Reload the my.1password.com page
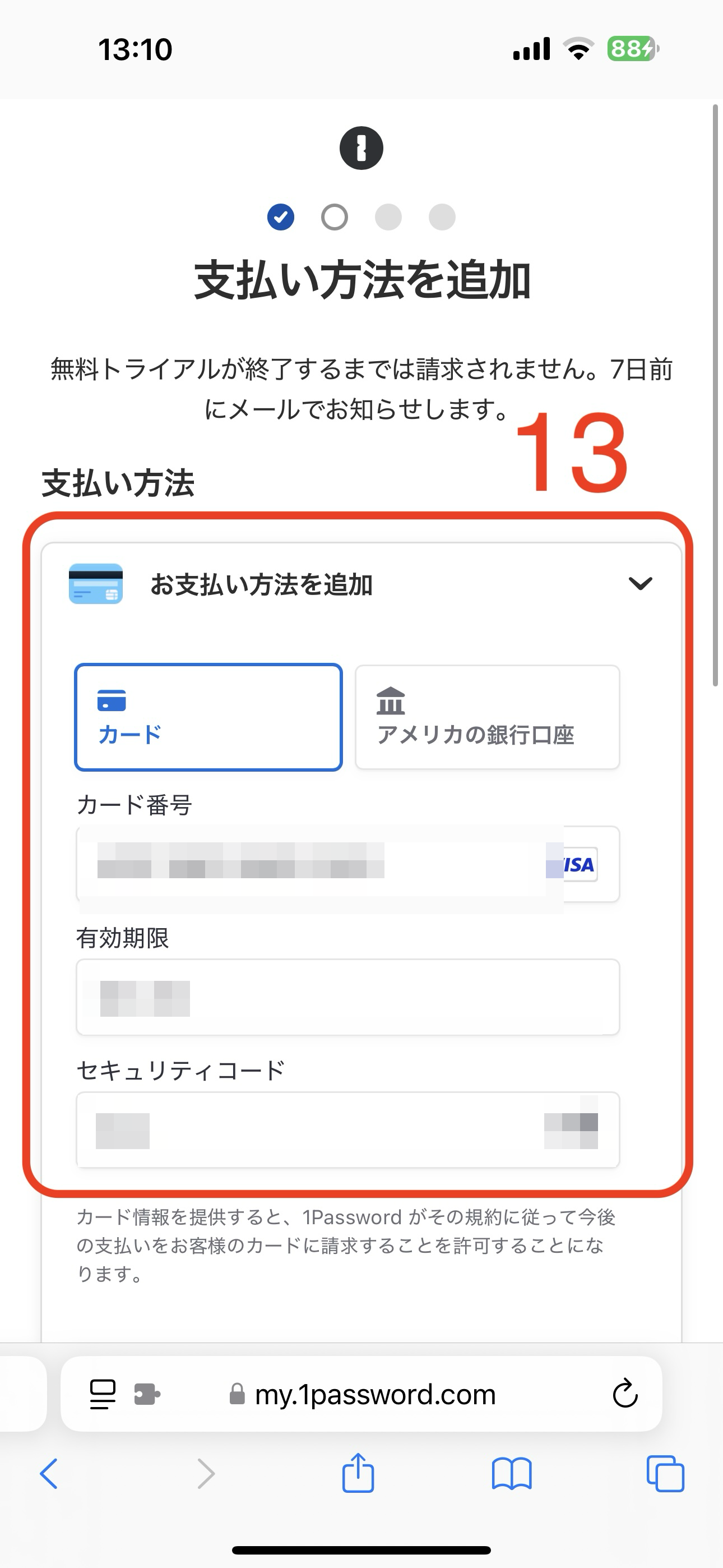Screen dimensions: 723x1568 click(624, 1394)
